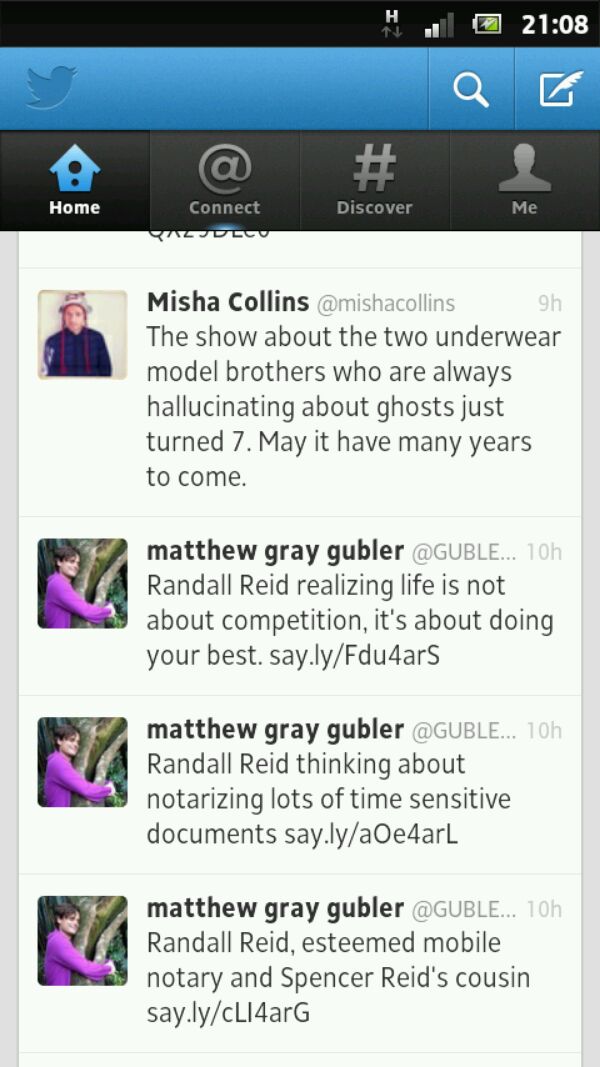Open avatar on the 'doing your best' tweet
This screenshot has width=600, height=1067.
[x=82, y=583]
